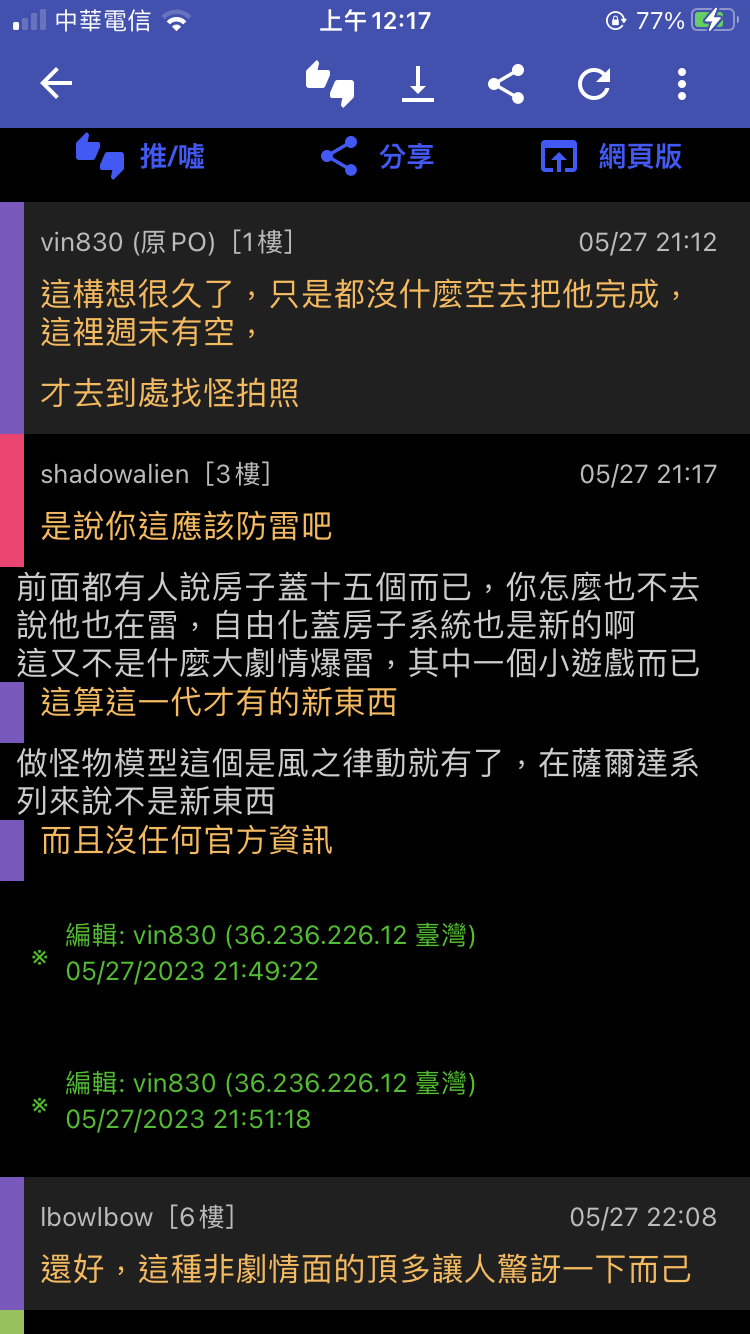Tap the 分享 share button

click(376, 156)
